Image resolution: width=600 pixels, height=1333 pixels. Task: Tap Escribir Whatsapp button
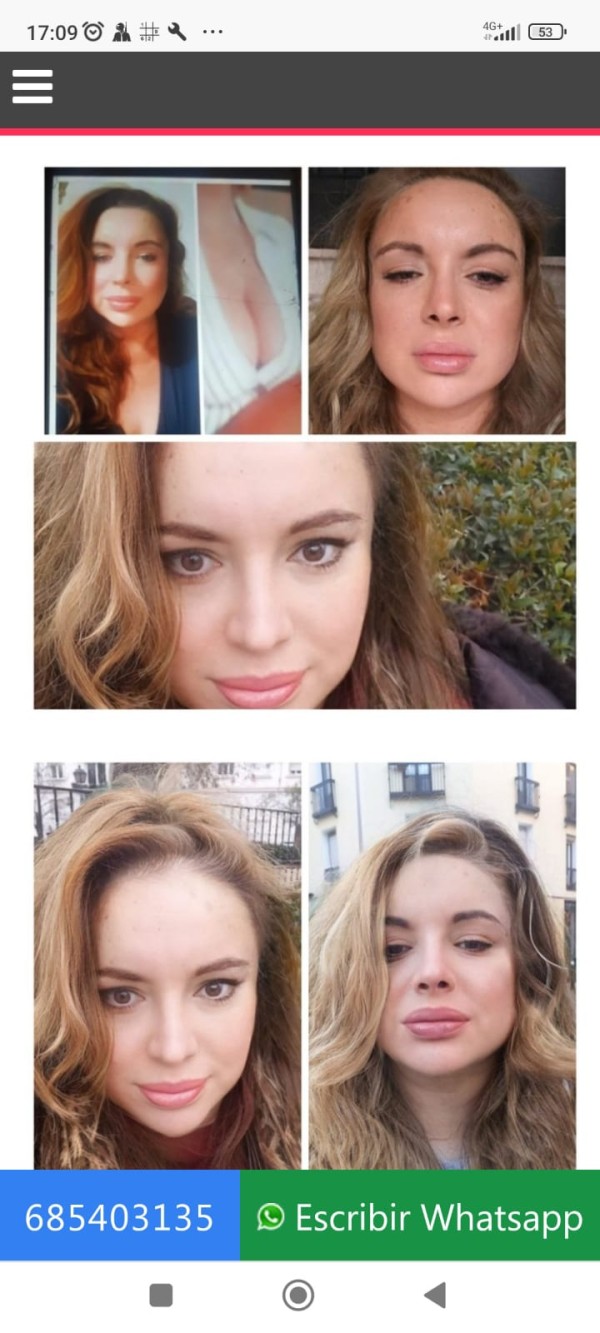coord(420,1217)
